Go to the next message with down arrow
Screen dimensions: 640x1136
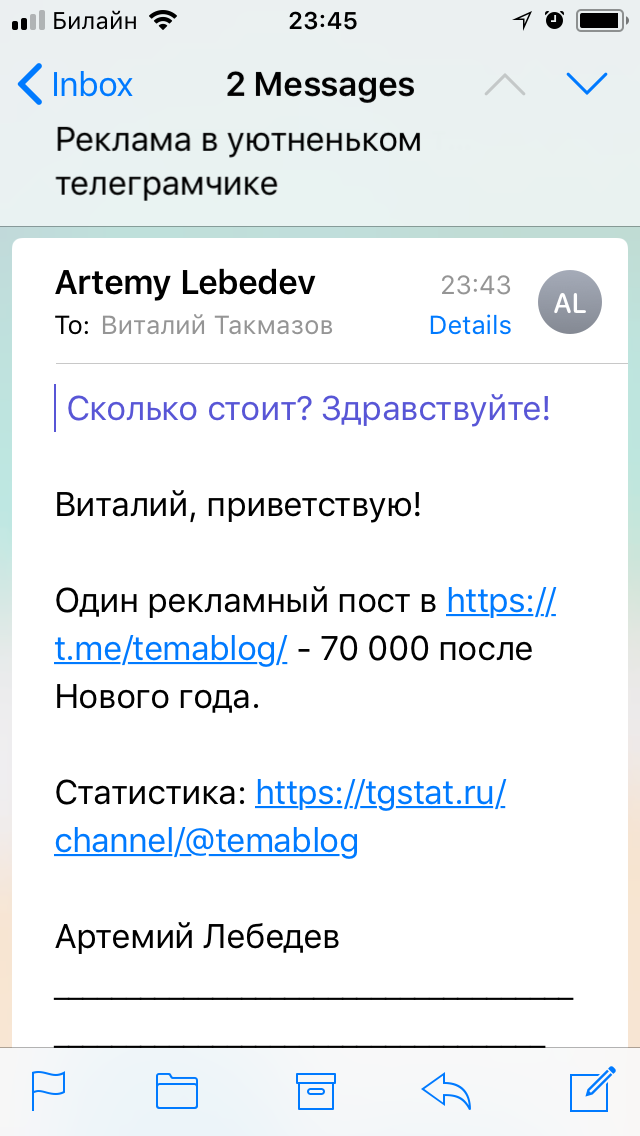point(587,84)
